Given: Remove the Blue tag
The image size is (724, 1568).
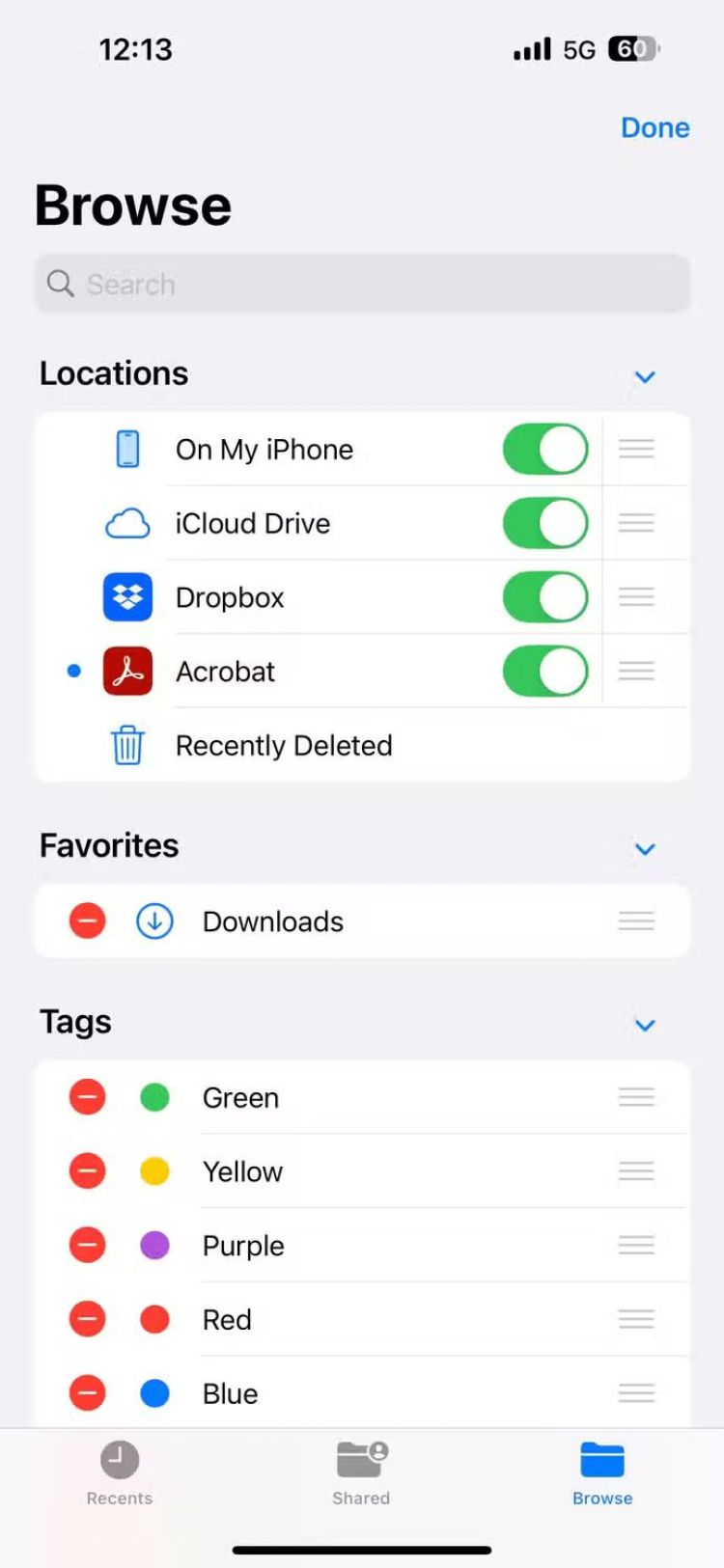Looking at the screenshot, I should tap(87, 1393).
